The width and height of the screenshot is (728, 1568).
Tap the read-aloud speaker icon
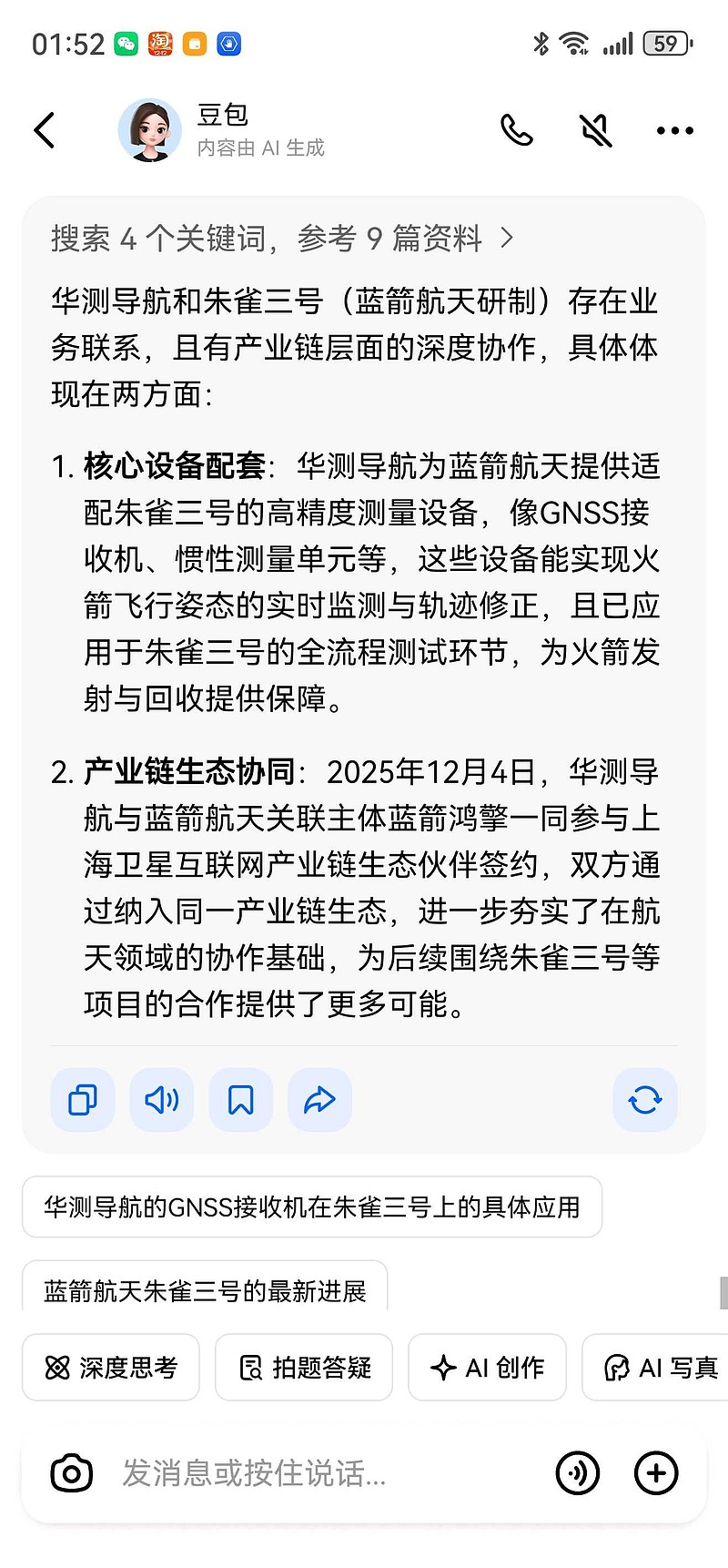click(x=161, y=1100)
